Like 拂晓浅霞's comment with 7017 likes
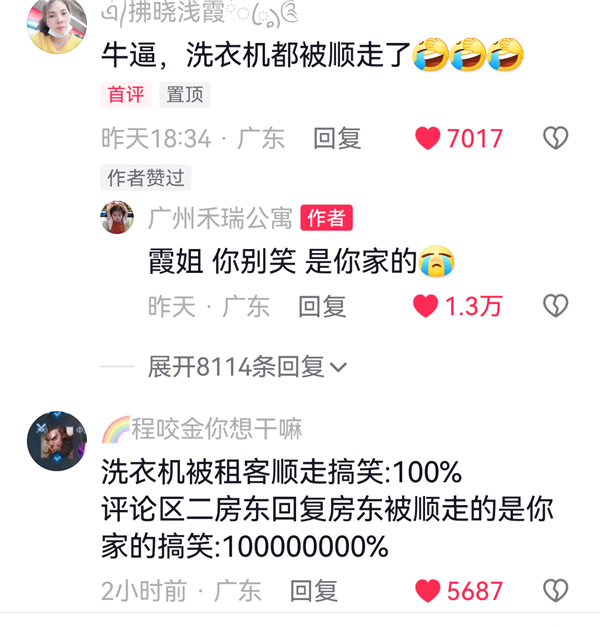Viewport: 600px width, 627px height. click(428, 138)
